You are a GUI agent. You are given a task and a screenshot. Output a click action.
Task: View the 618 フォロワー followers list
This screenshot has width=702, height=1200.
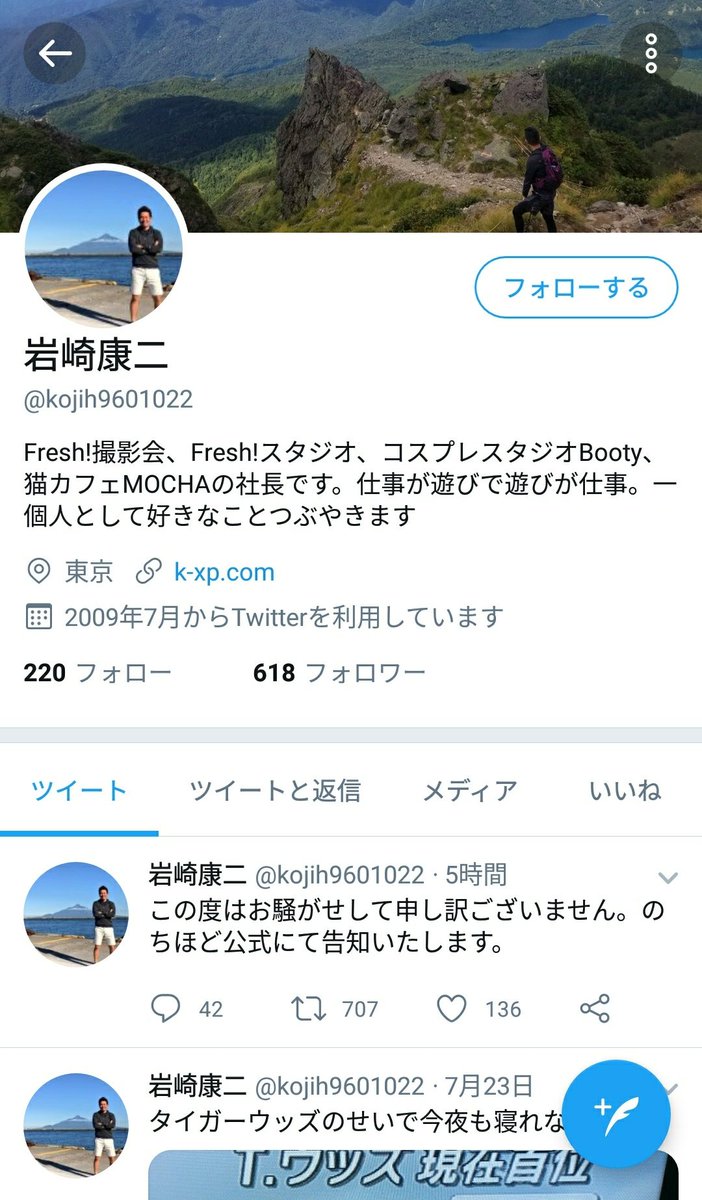(x=339, y=672)
